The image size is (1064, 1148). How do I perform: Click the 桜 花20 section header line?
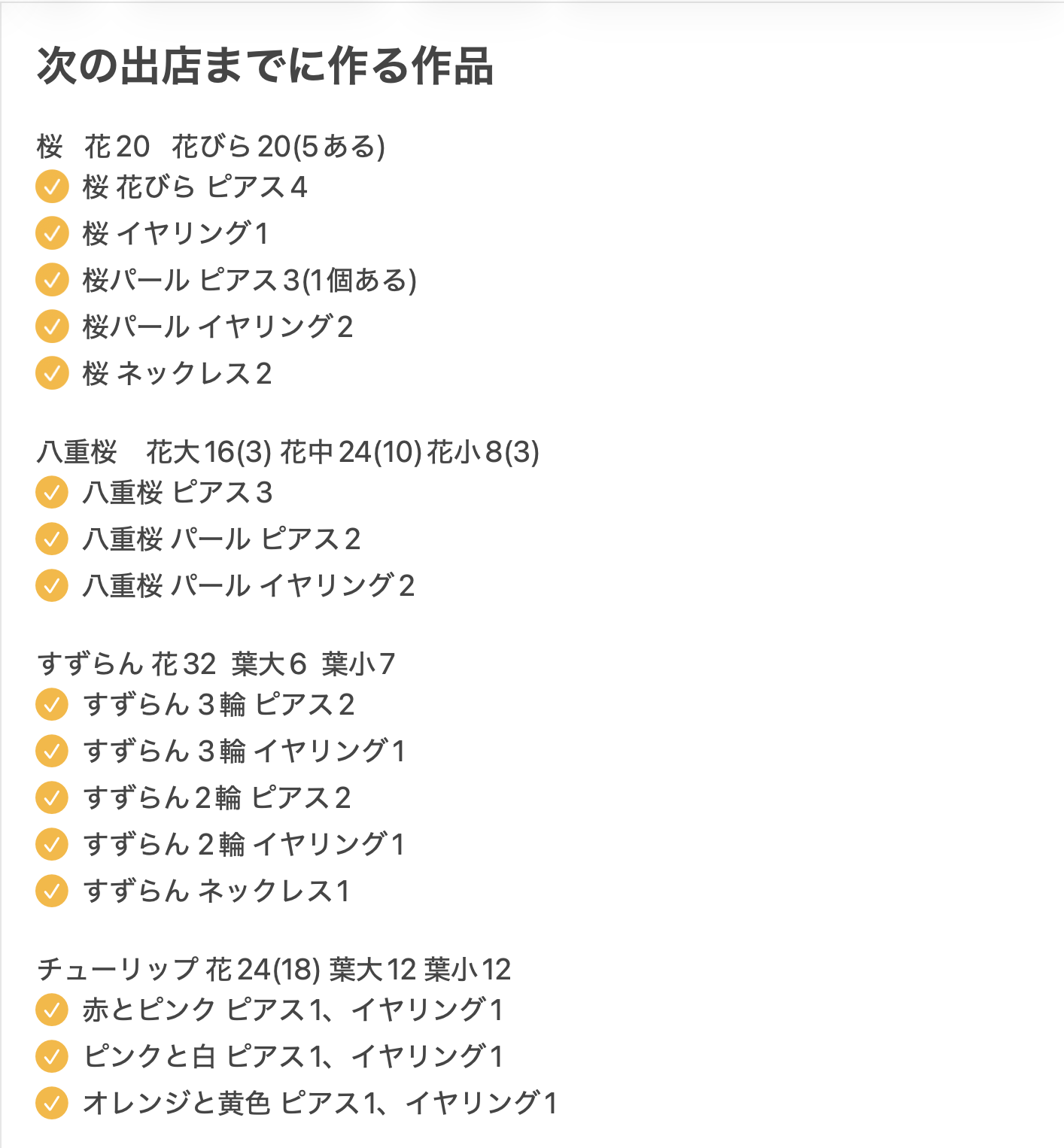[x=211, y=146]
